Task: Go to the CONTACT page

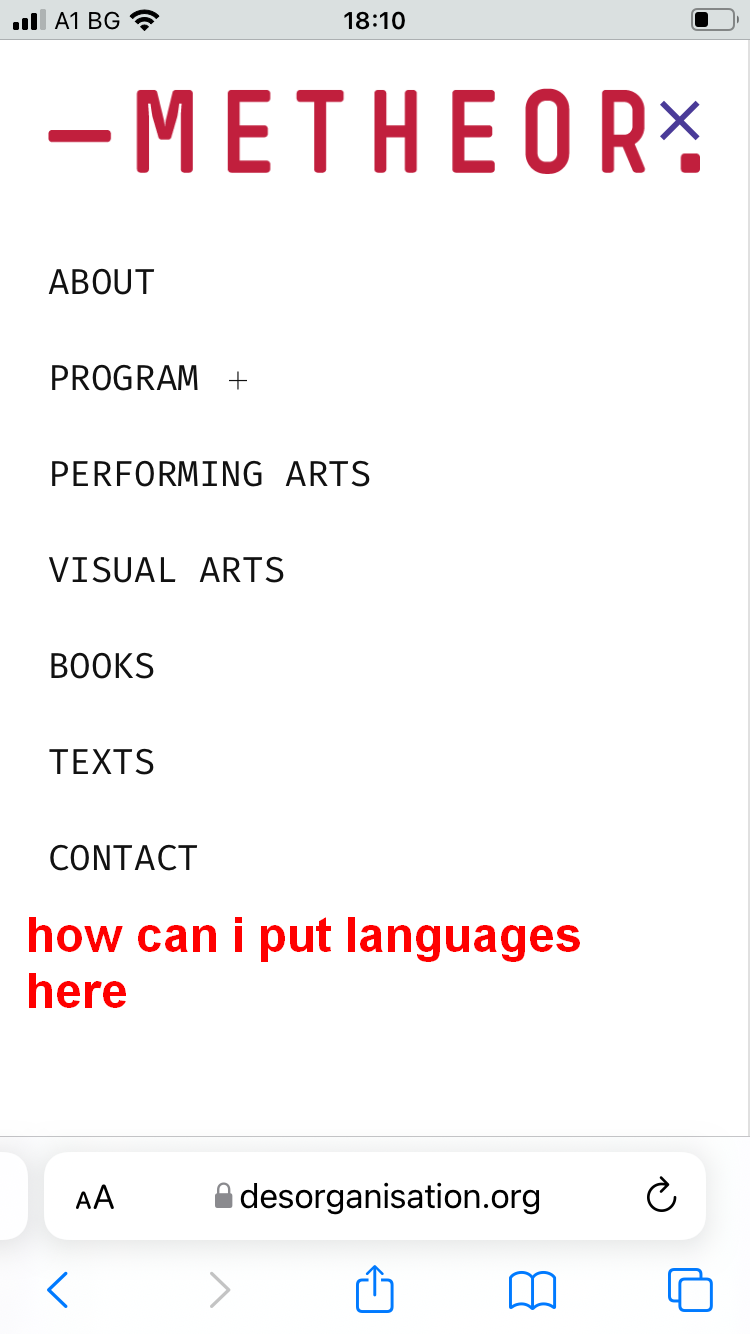Action: pyautogui.click(x=124, y=858)
